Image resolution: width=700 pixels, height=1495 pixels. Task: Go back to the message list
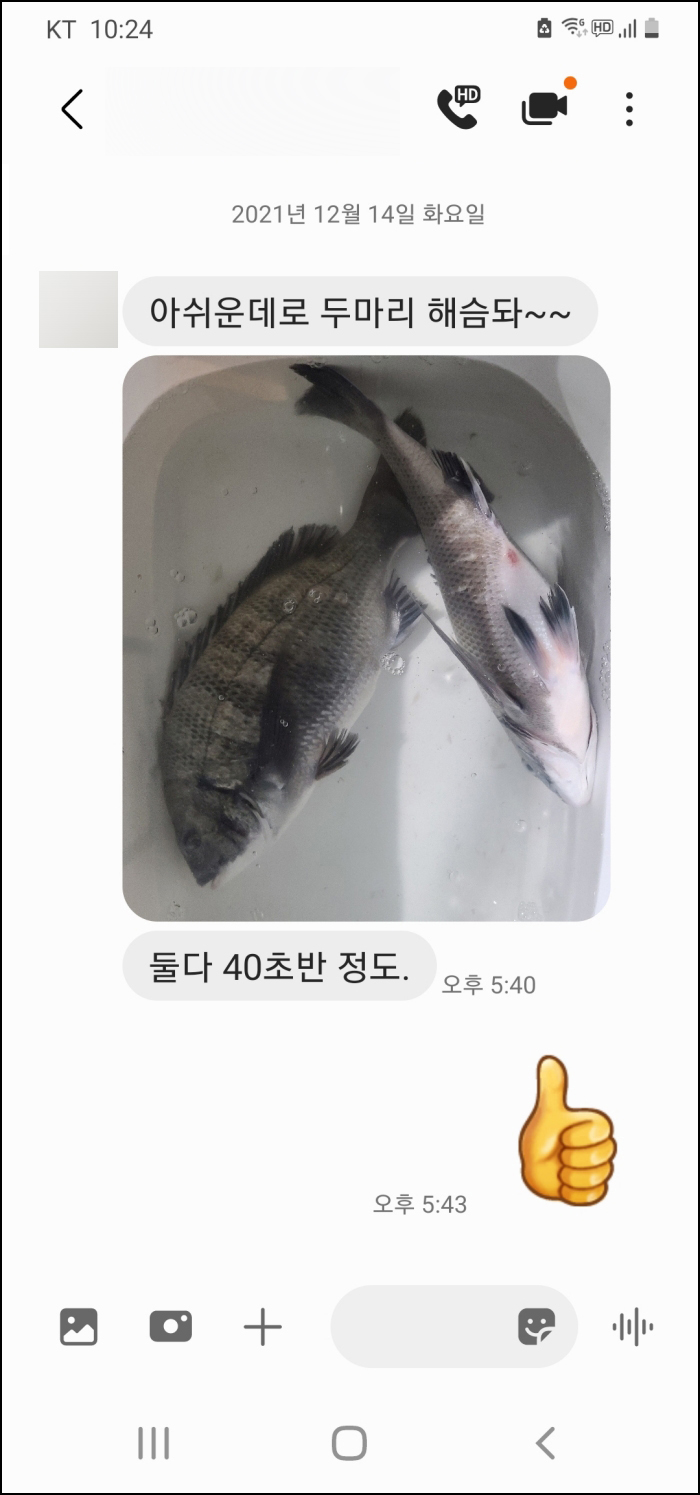(72, 109)
